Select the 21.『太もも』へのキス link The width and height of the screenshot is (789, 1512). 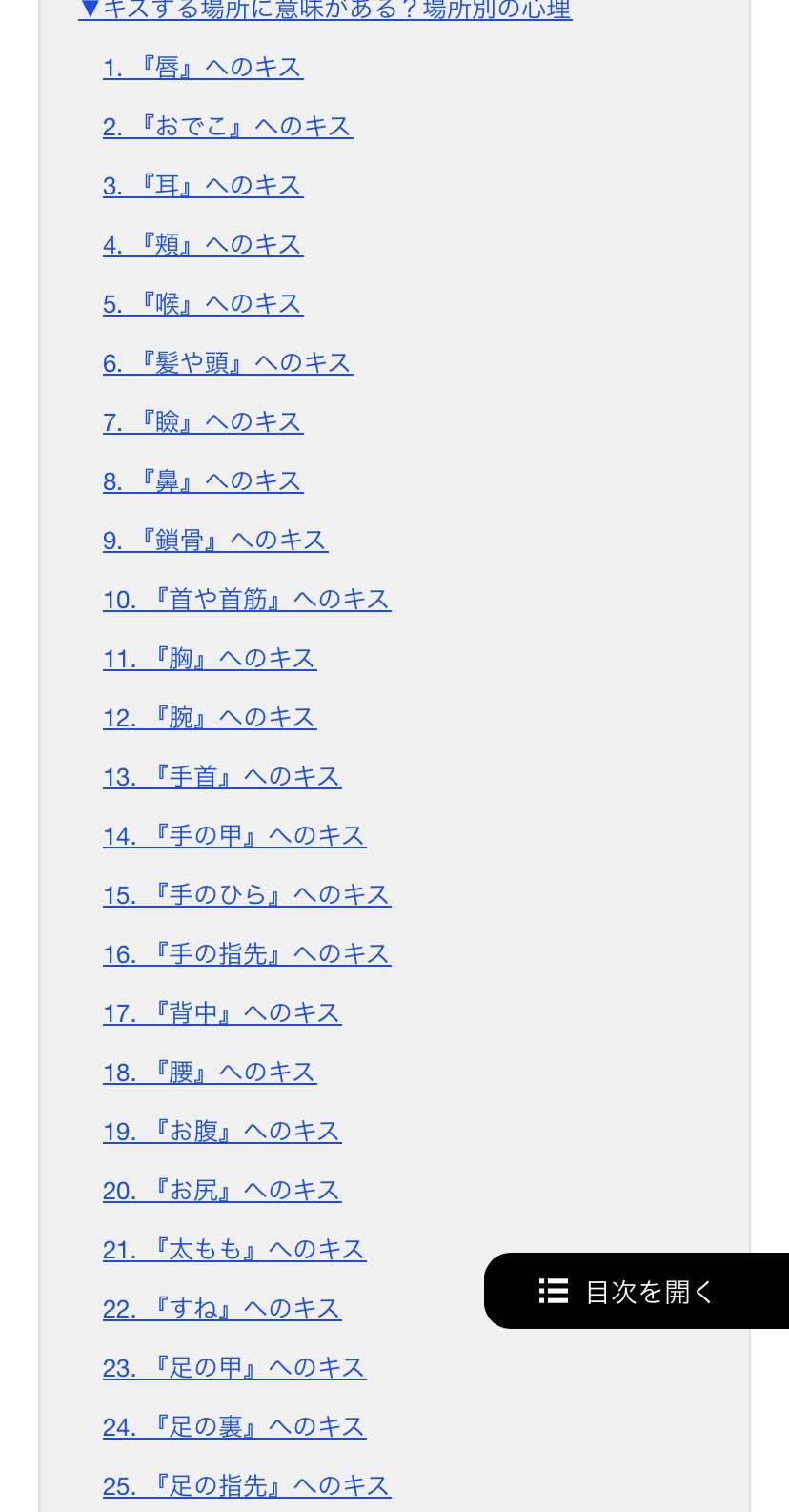tap(234, 1250)
